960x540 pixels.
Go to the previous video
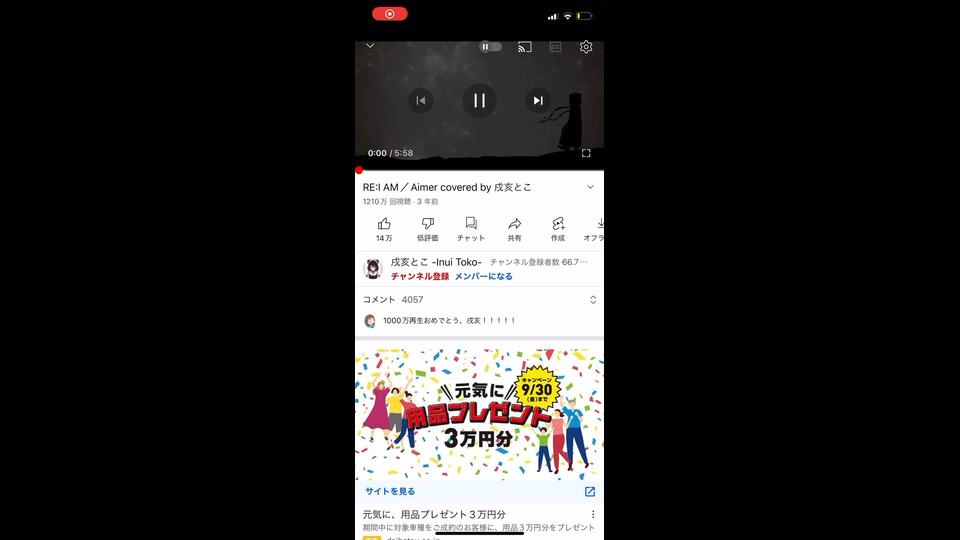(421, 100)
